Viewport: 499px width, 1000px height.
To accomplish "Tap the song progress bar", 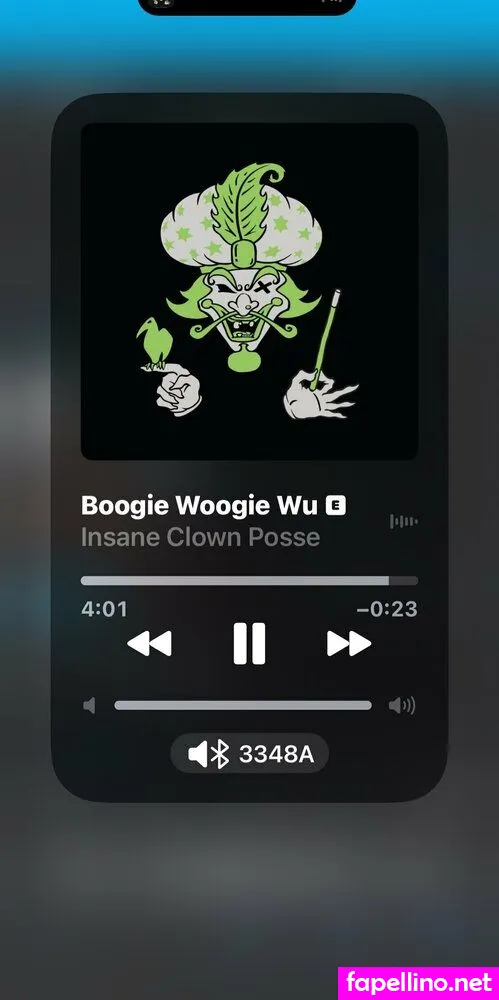I will click(250, 581).
